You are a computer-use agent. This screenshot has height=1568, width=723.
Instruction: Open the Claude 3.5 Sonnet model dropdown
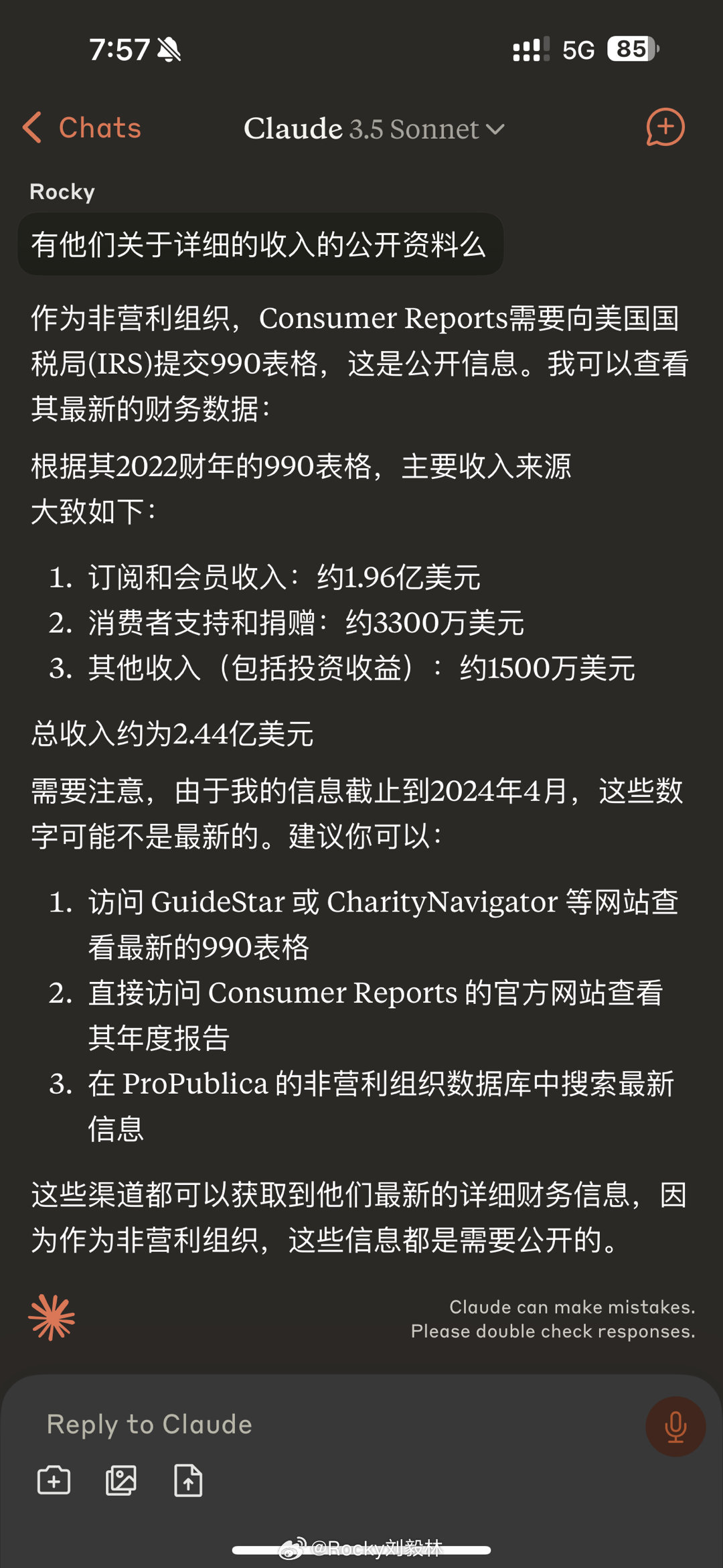[x=374, y=129]
